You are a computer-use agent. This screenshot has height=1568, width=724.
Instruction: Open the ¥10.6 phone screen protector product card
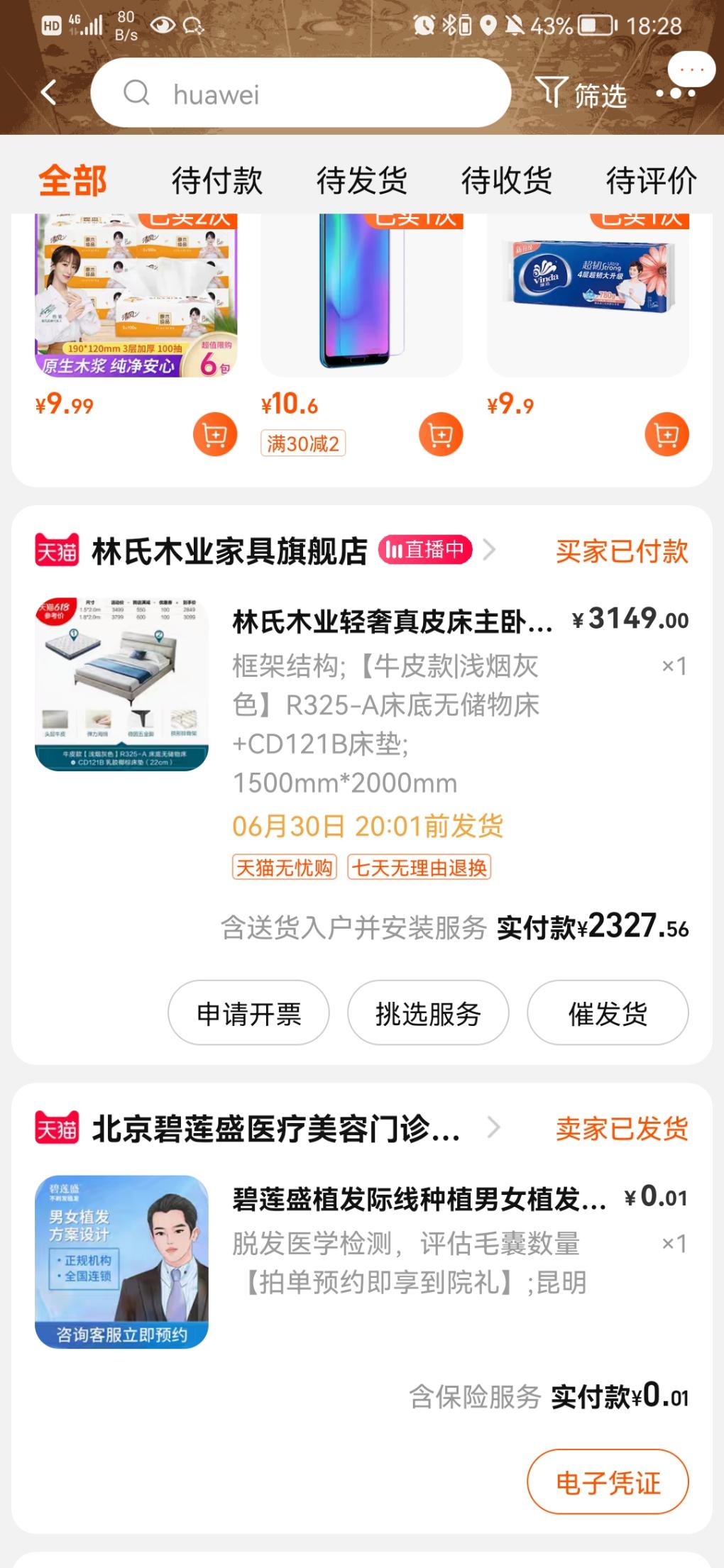(x=362, y=294)
